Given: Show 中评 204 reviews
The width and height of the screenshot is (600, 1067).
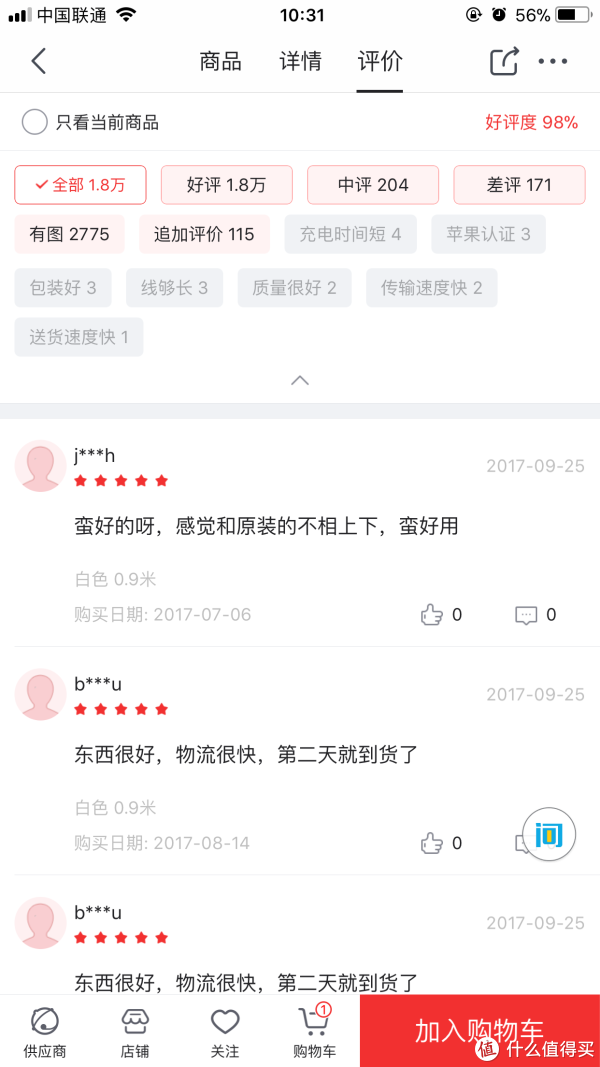Looking at the screenshot, I should pos(373,185).
